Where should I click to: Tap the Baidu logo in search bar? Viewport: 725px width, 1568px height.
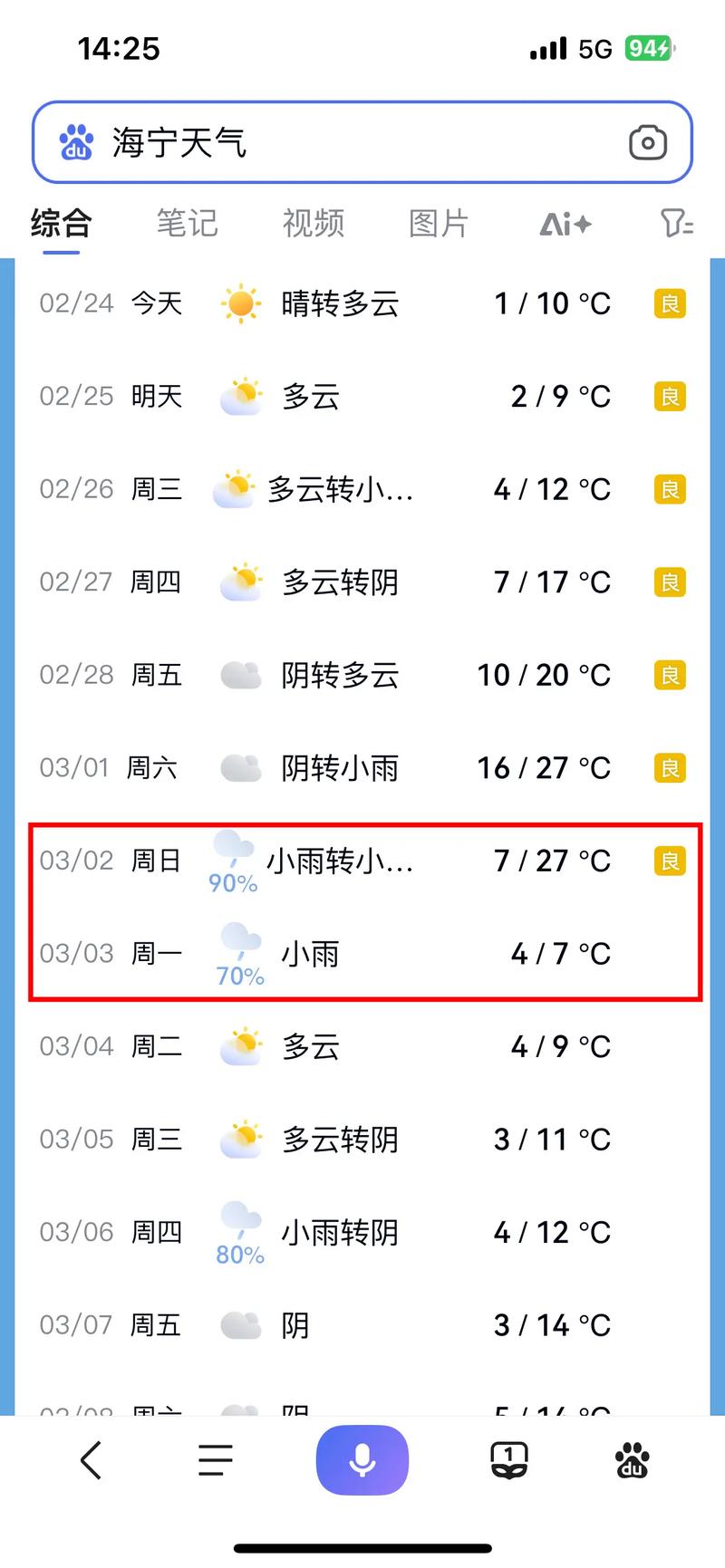tap(77, 143)
